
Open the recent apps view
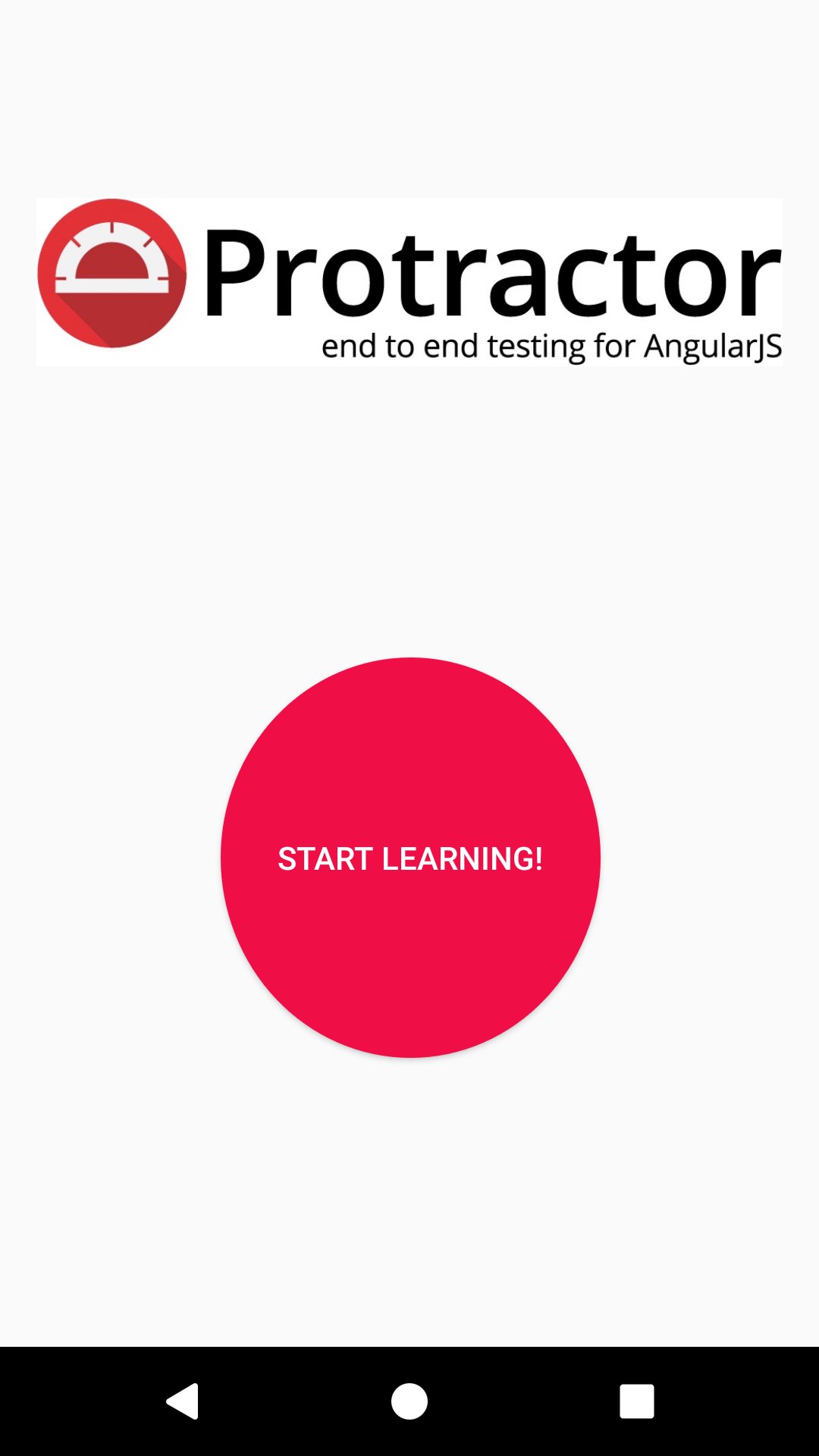tap(637, 1401)
